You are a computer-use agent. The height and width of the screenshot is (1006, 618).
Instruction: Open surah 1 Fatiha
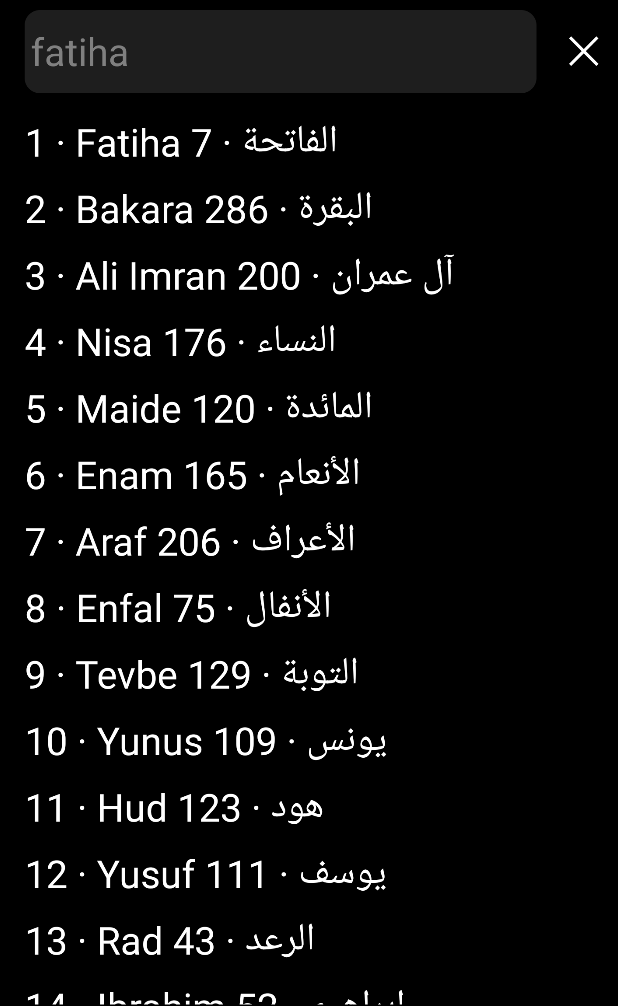(181, 143)
